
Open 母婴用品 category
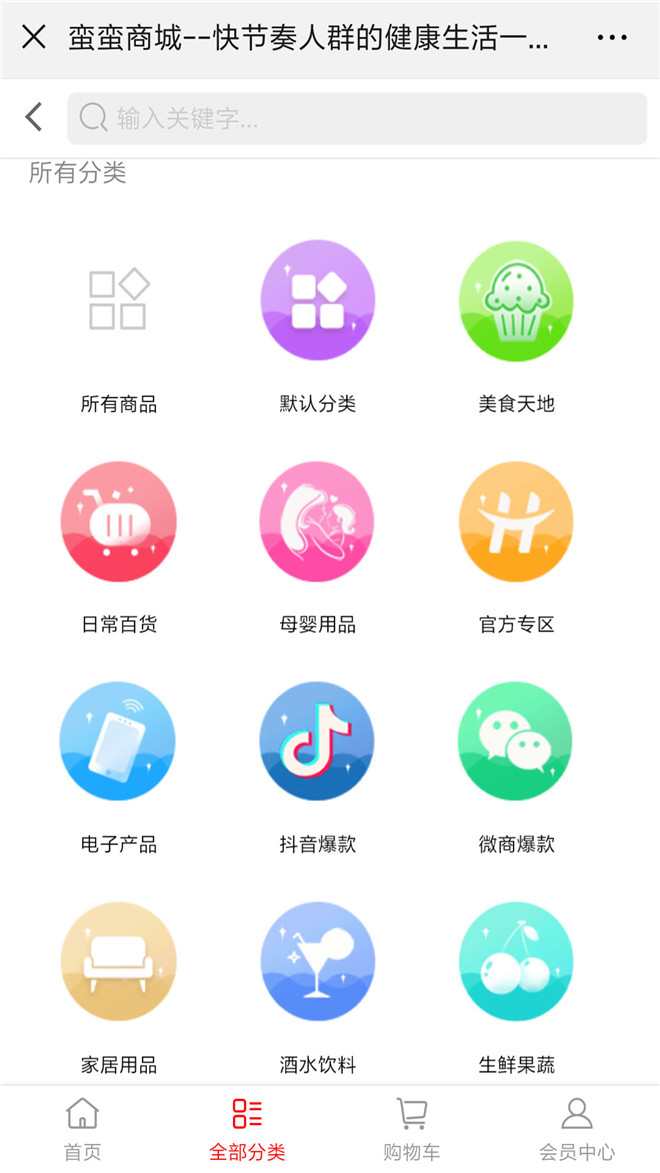317,521
